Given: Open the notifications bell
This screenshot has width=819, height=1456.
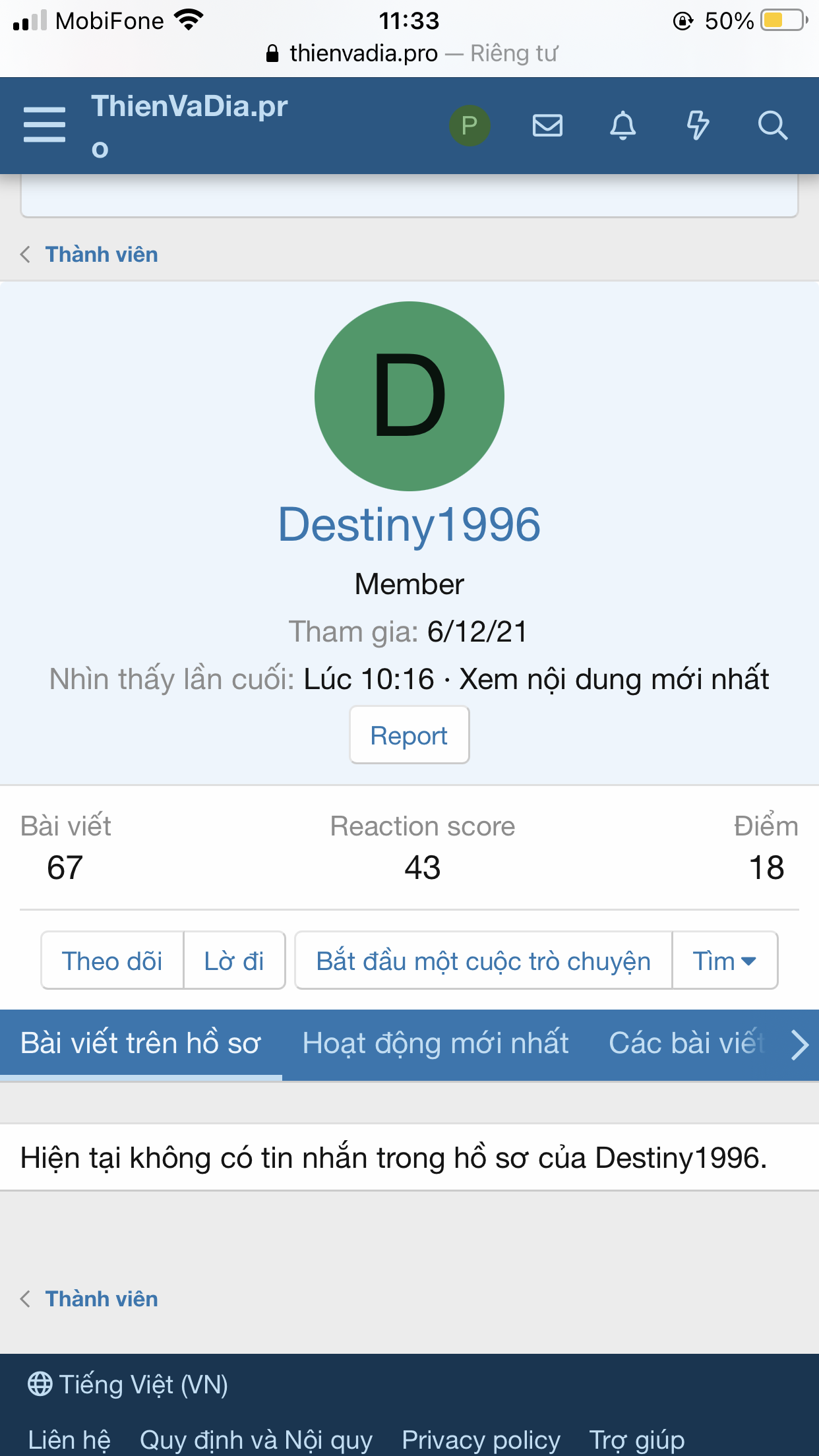Looking at the screenshot, I should [622, 125].
